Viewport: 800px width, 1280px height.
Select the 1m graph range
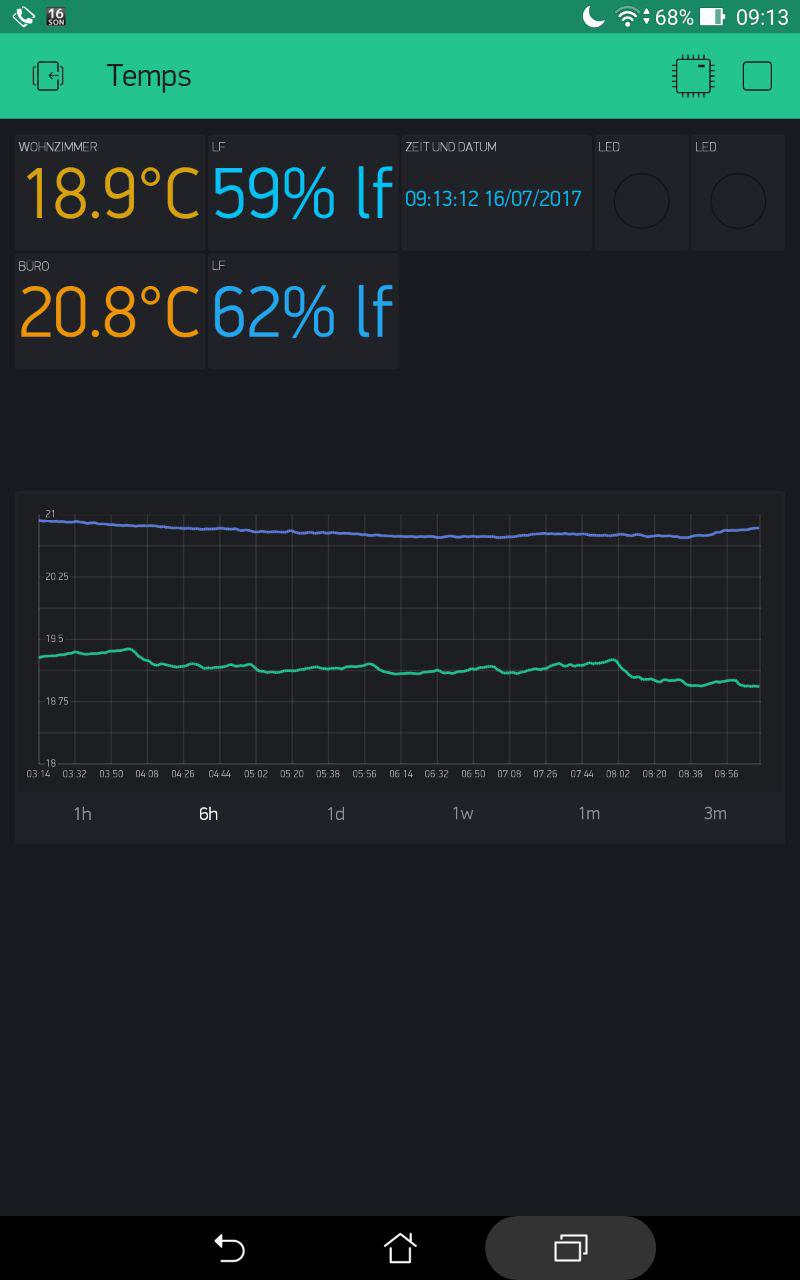pos(589,814)
